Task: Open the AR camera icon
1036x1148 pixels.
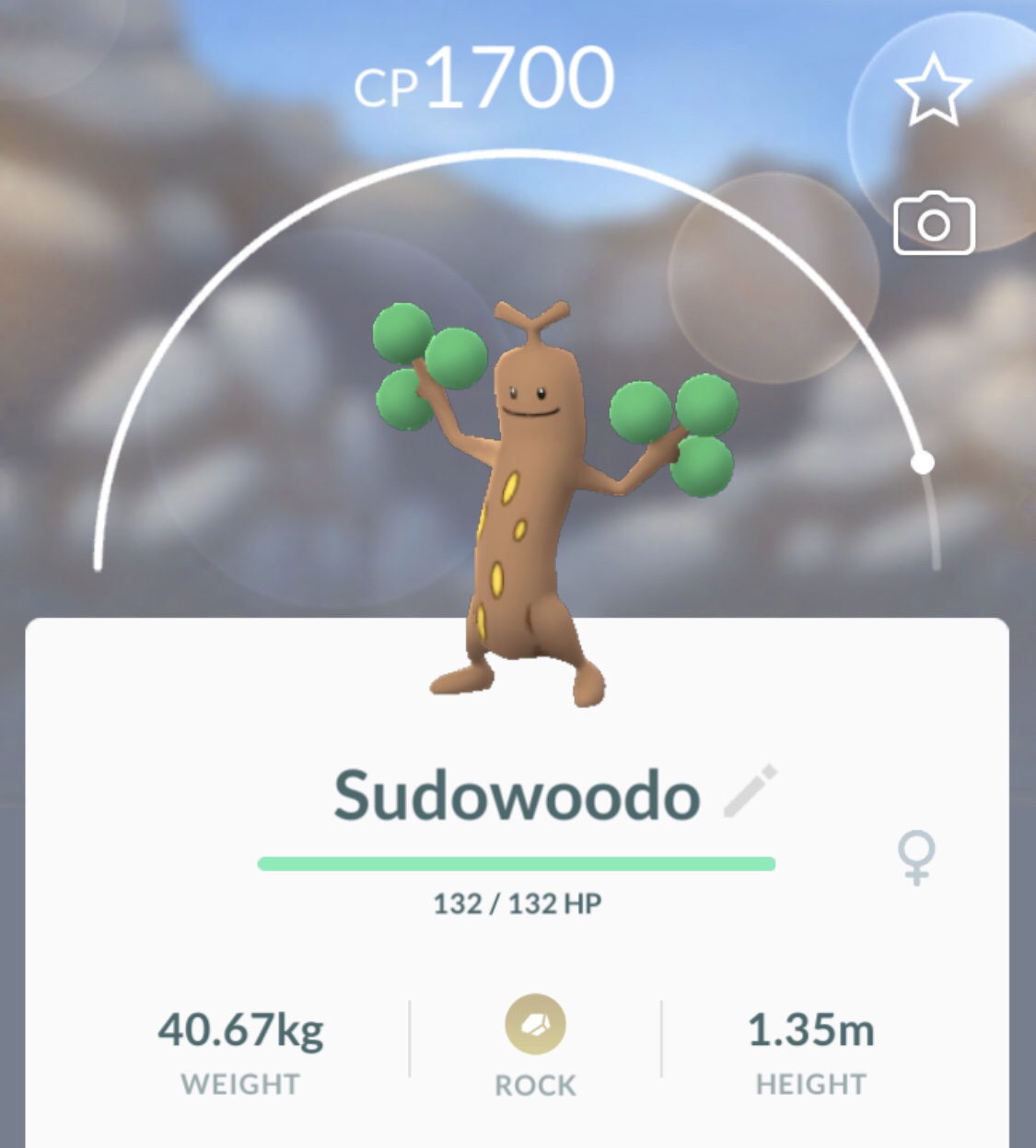Action: [934, 224]
